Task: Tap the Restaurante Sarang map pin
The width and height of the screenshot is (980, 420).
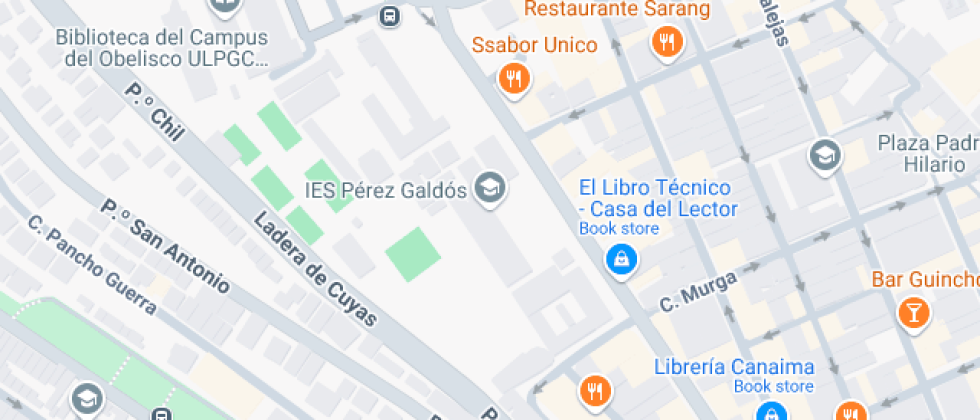Action: tap(668, 44)
